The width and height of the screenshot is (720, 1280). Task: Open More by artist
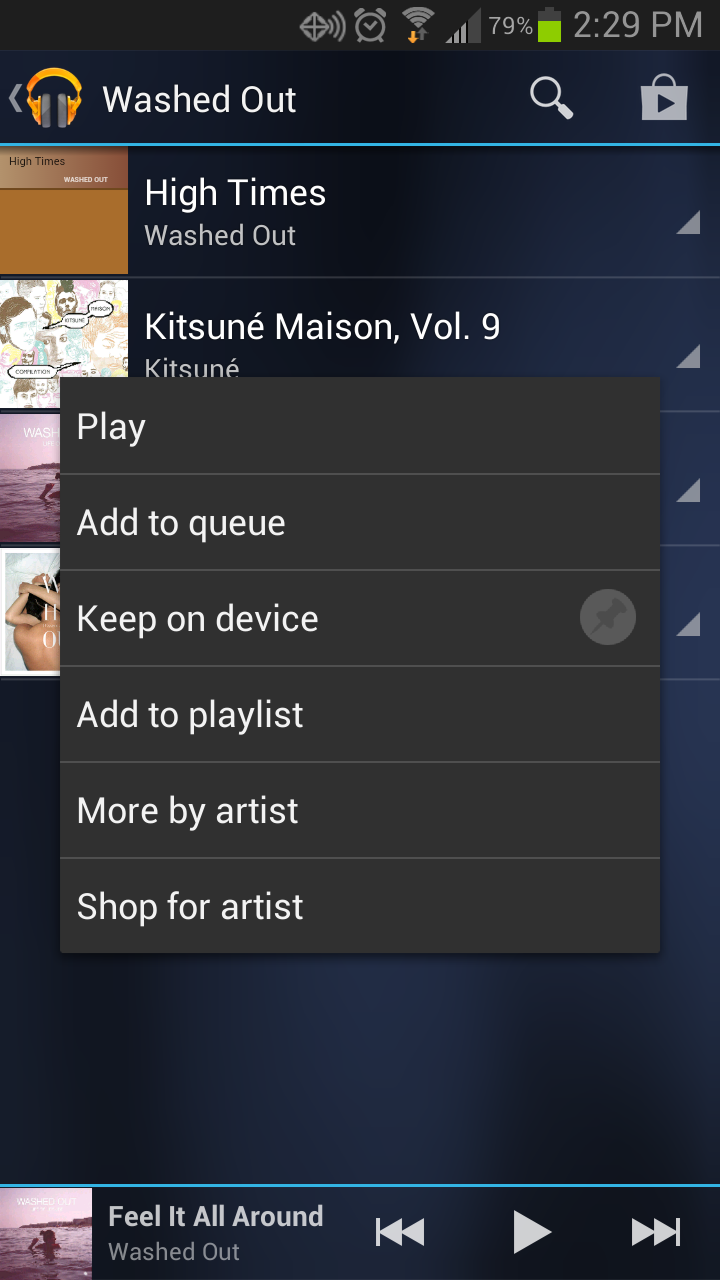360,810
